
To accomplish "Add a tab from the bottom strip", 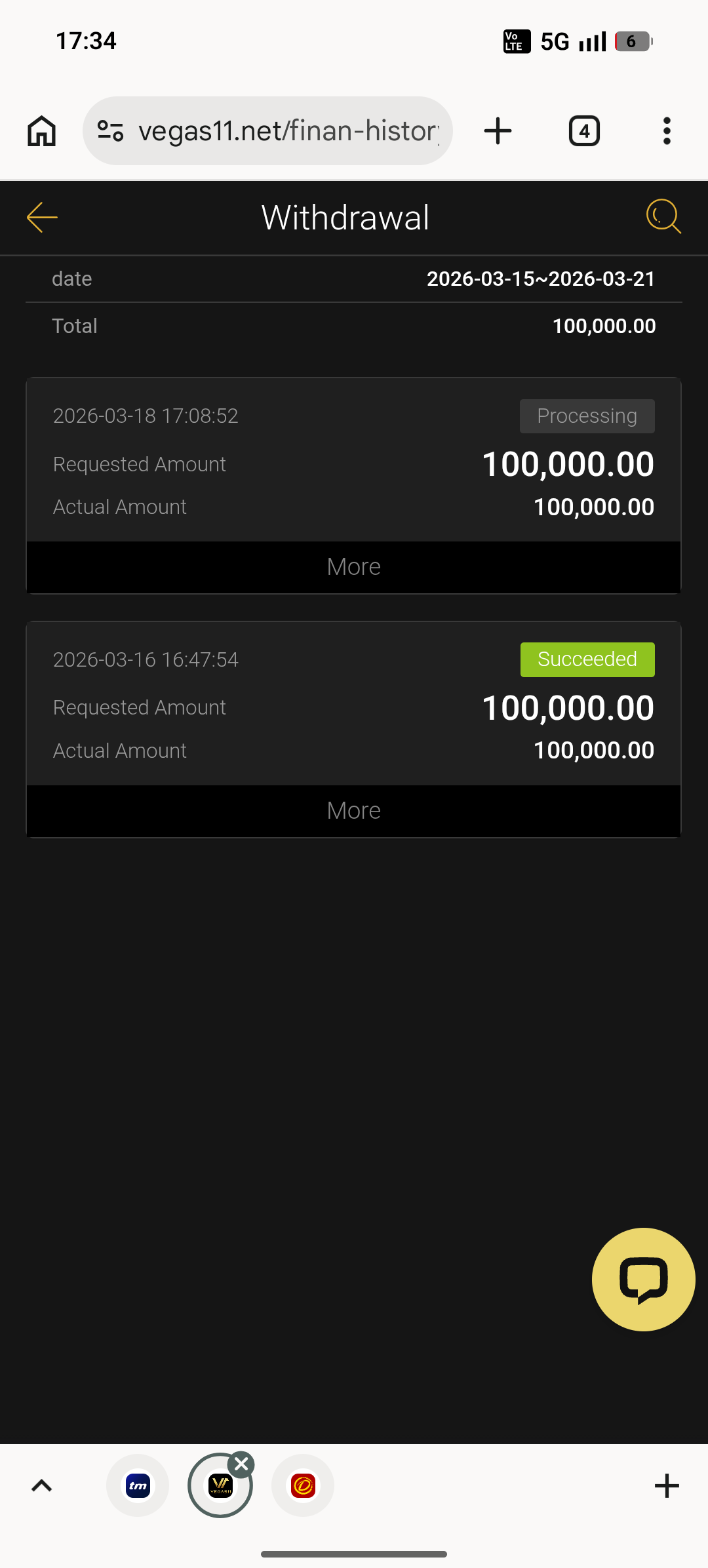I will (x=667, y=1485).
